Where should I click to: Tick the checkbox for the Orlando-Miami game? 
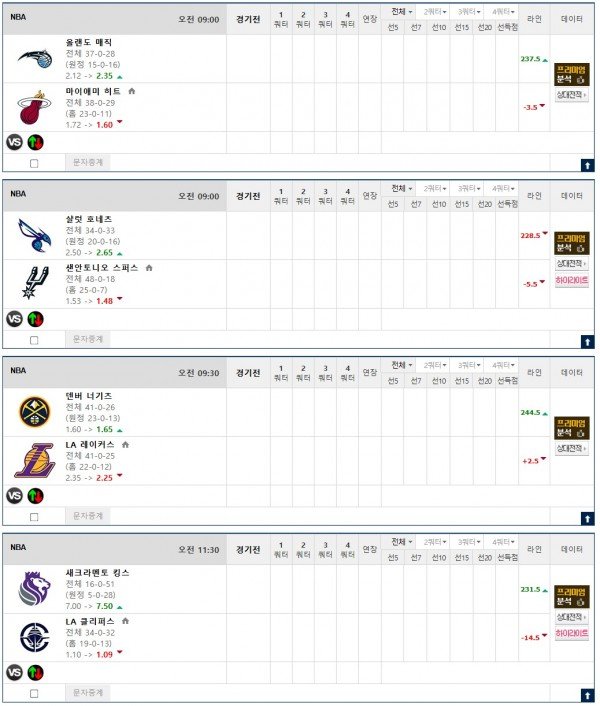[x=34, y=162]
